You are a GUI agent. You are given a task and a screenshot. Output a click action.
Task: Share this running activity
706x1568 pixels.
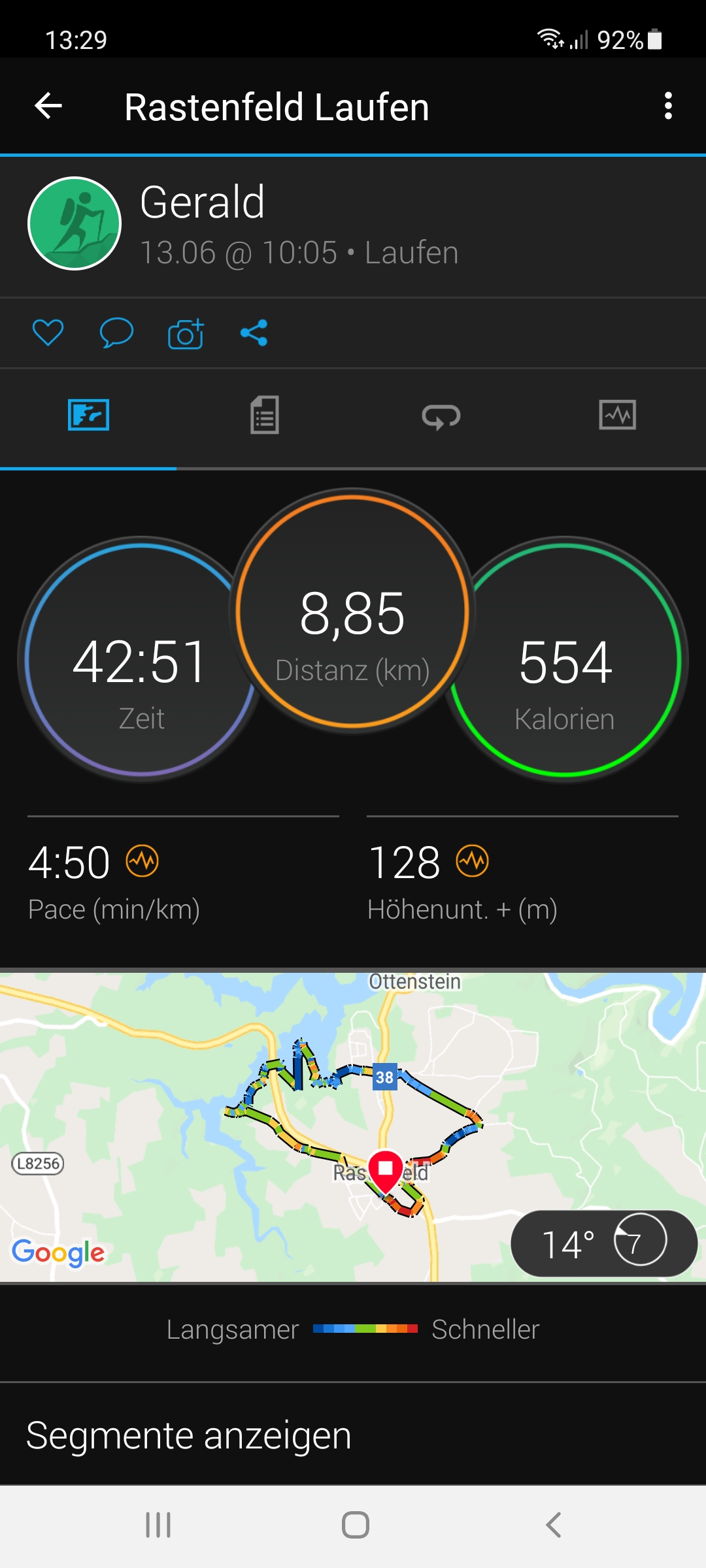tap(254, 333)
